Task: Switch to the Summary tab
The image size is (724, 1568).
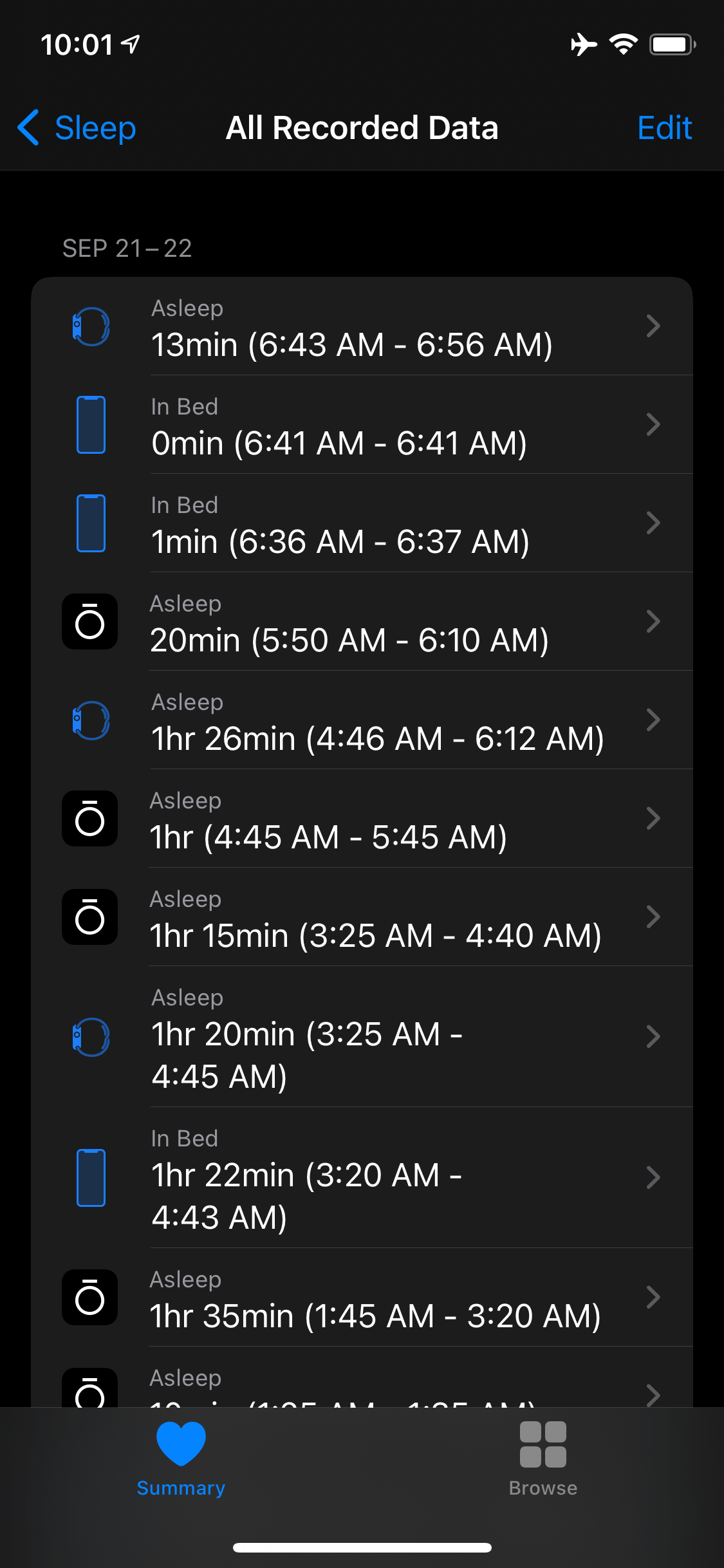Action: [x=181, y=1459]
